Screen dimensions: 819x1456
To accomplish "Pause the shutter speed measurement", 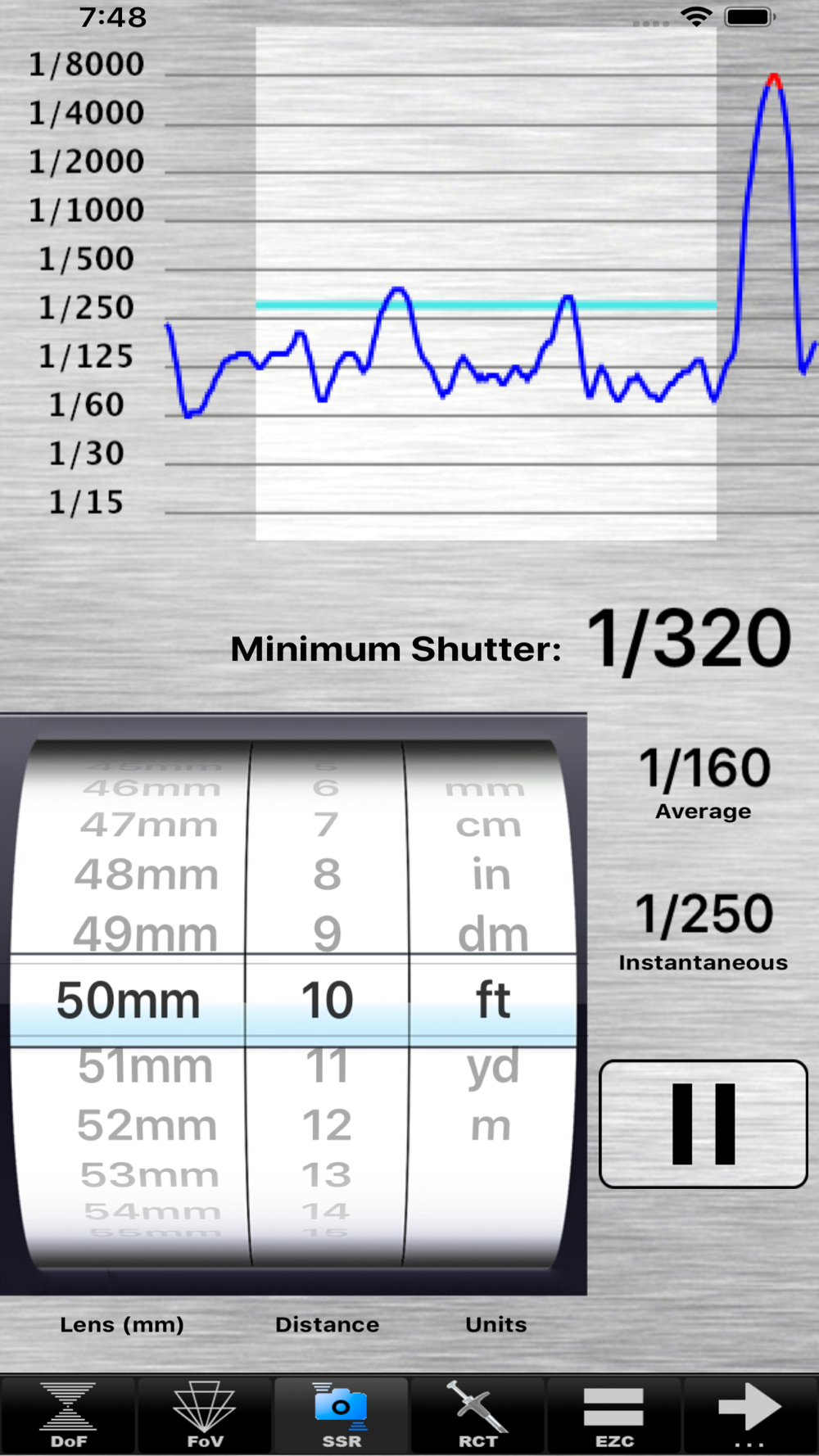I will 703,1124.
